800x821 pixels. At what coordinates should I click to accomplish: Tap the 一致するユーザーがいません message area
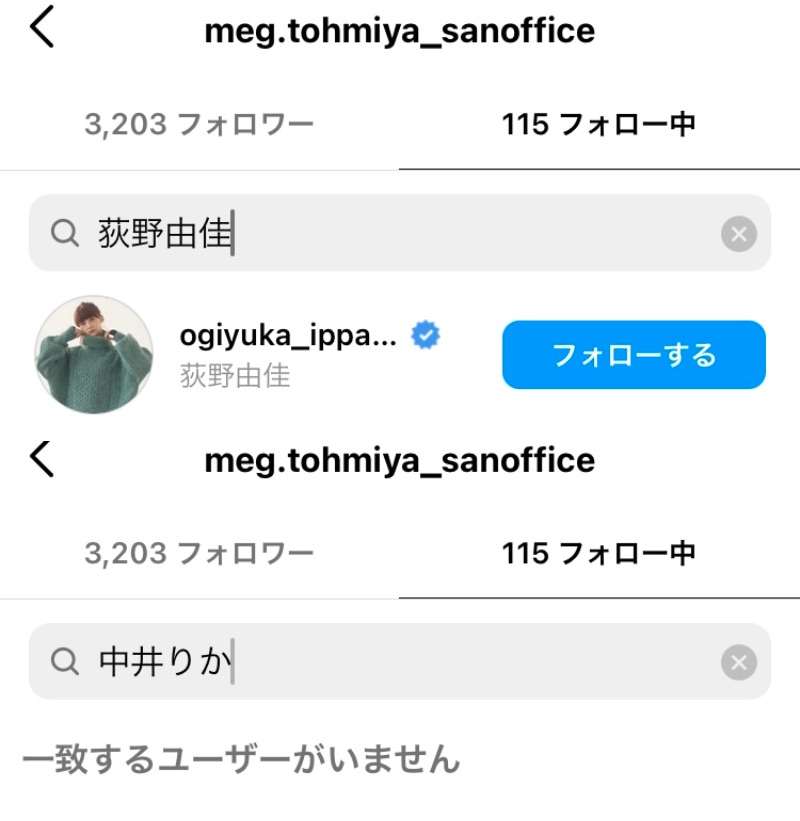pos(244,760)
